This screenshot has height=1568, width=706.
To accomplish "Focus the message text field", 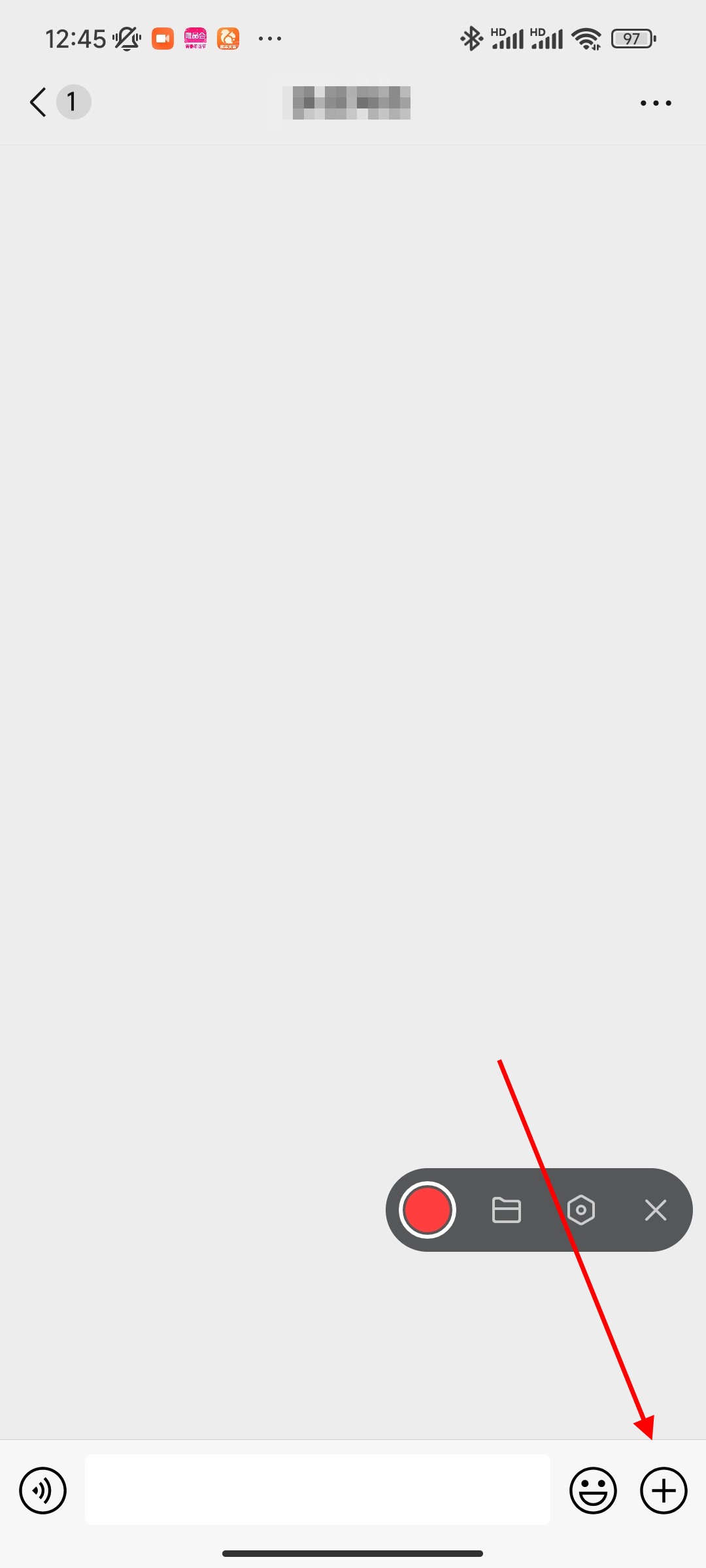I will pyautogui.click(x=317, y=1490).
